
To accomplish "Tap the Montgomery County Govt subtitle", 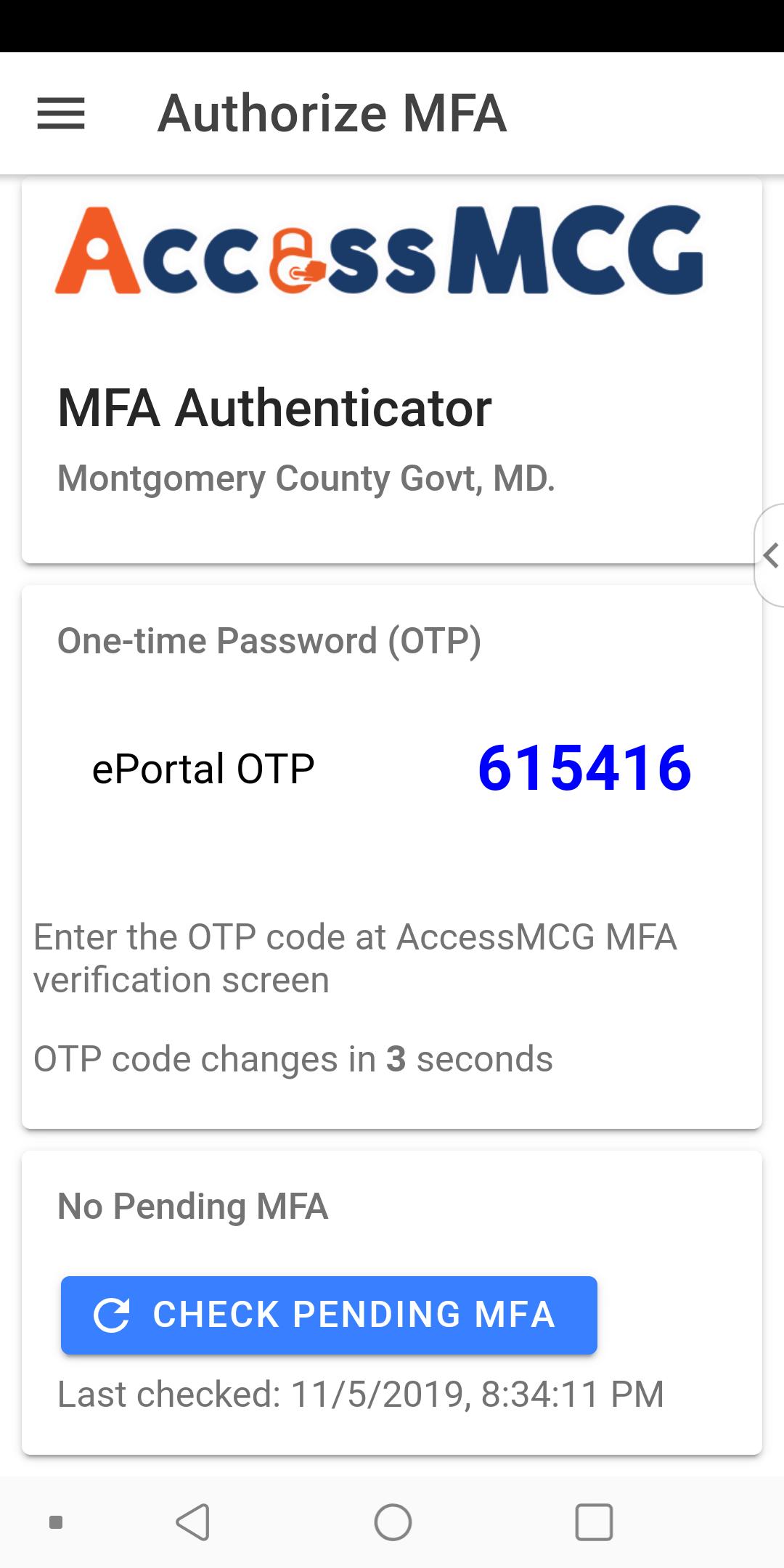I will pos(307,478).
